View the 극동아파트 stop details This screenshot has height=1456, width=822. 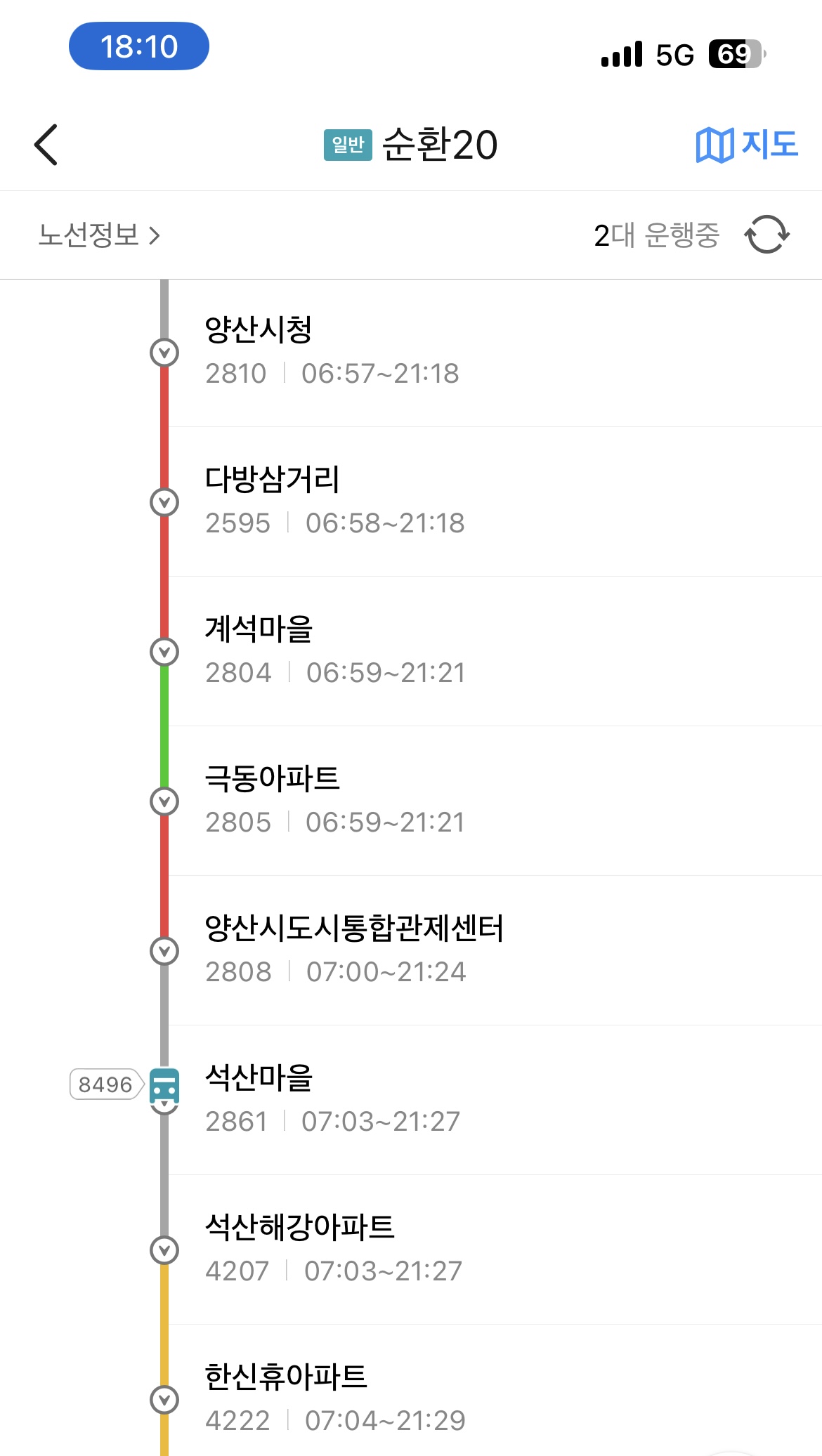pos(495,801)
